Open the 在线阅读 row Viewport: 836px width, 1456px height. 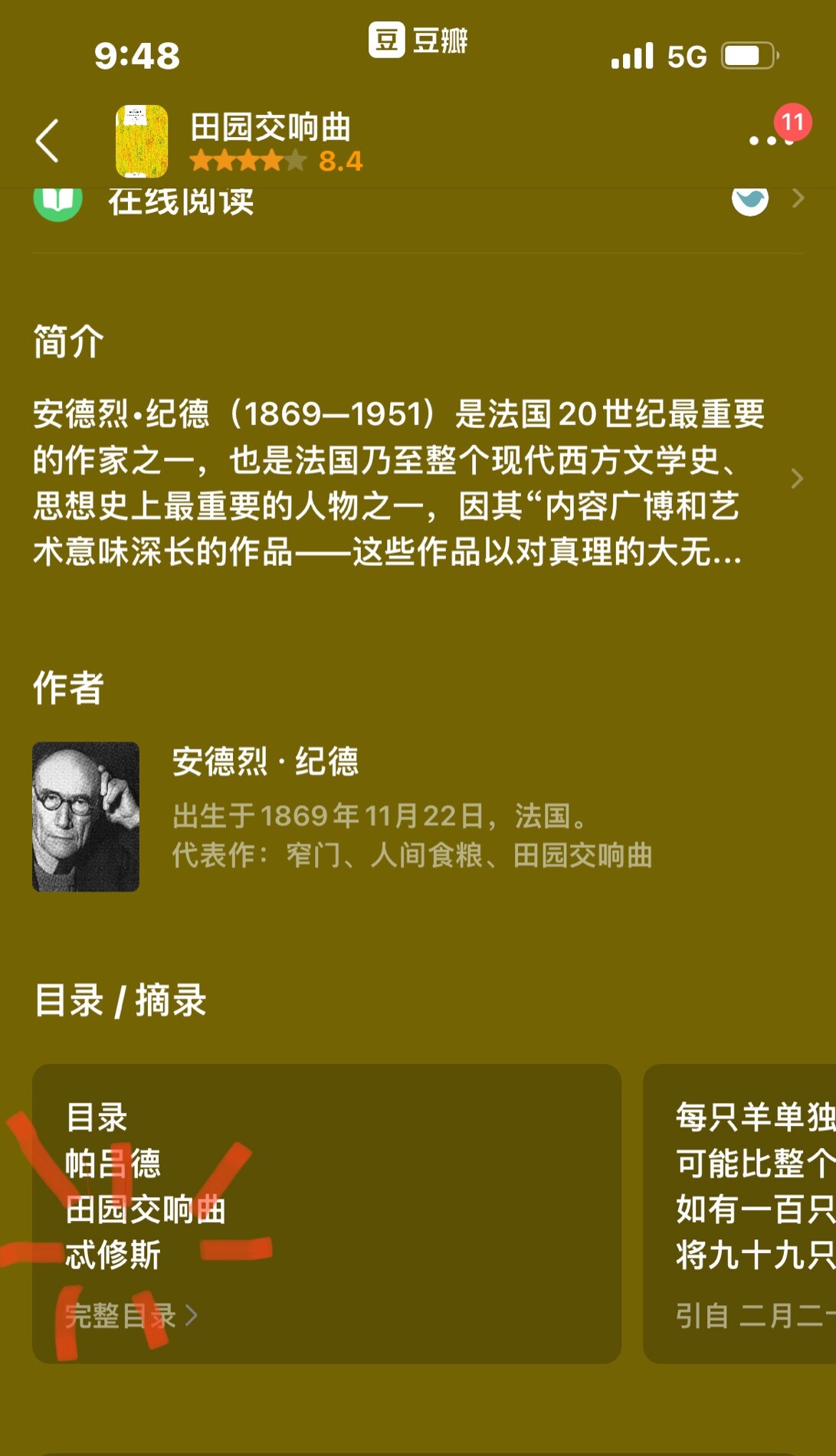point(418,202)
